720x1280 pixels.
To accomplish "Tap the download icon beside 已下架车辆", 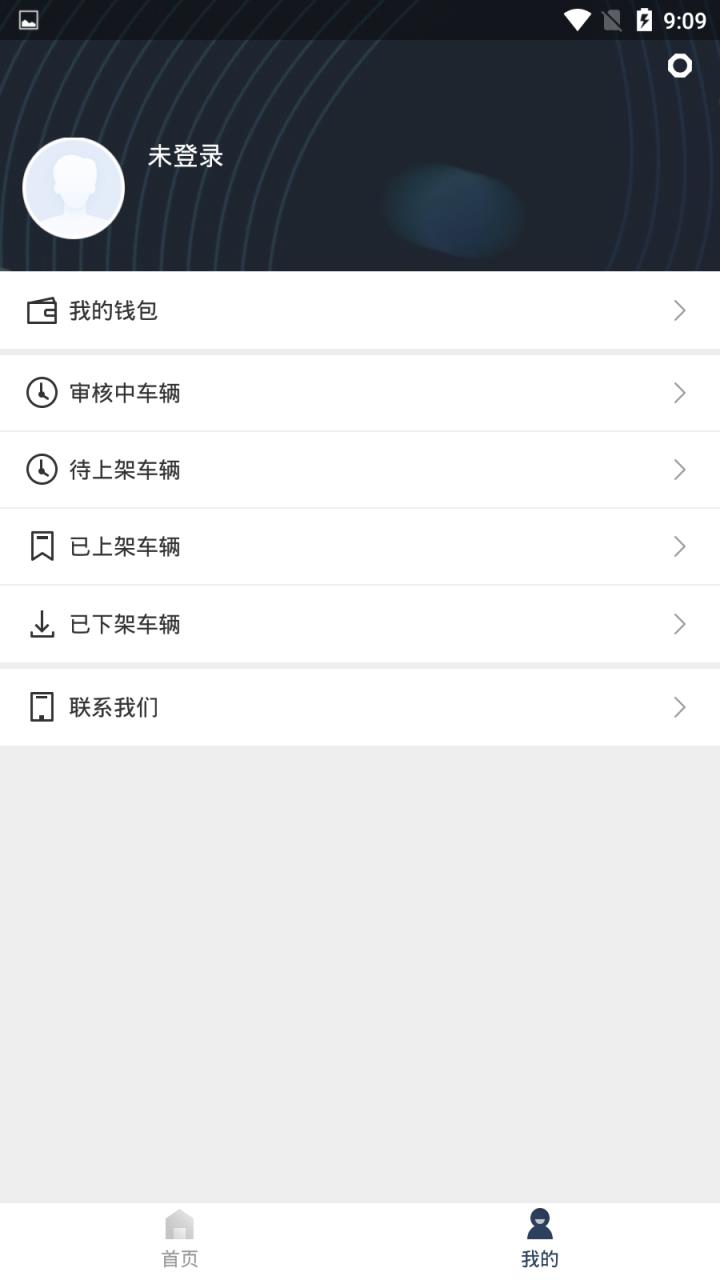I will [41, 624].
